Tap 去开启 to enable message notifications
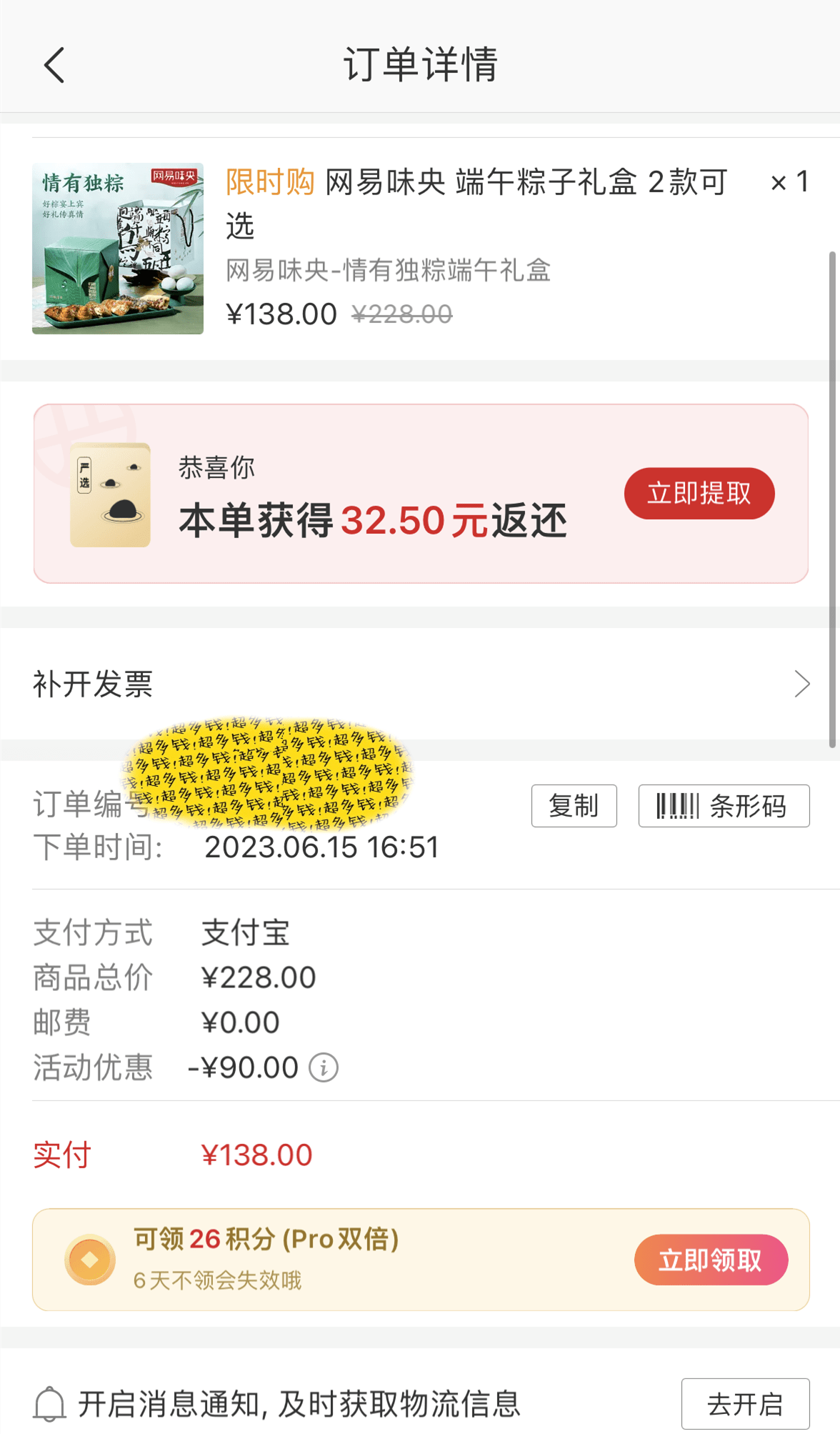Image resolution: width=840 pixels, height=1434 pixels. click(744, 1404)
